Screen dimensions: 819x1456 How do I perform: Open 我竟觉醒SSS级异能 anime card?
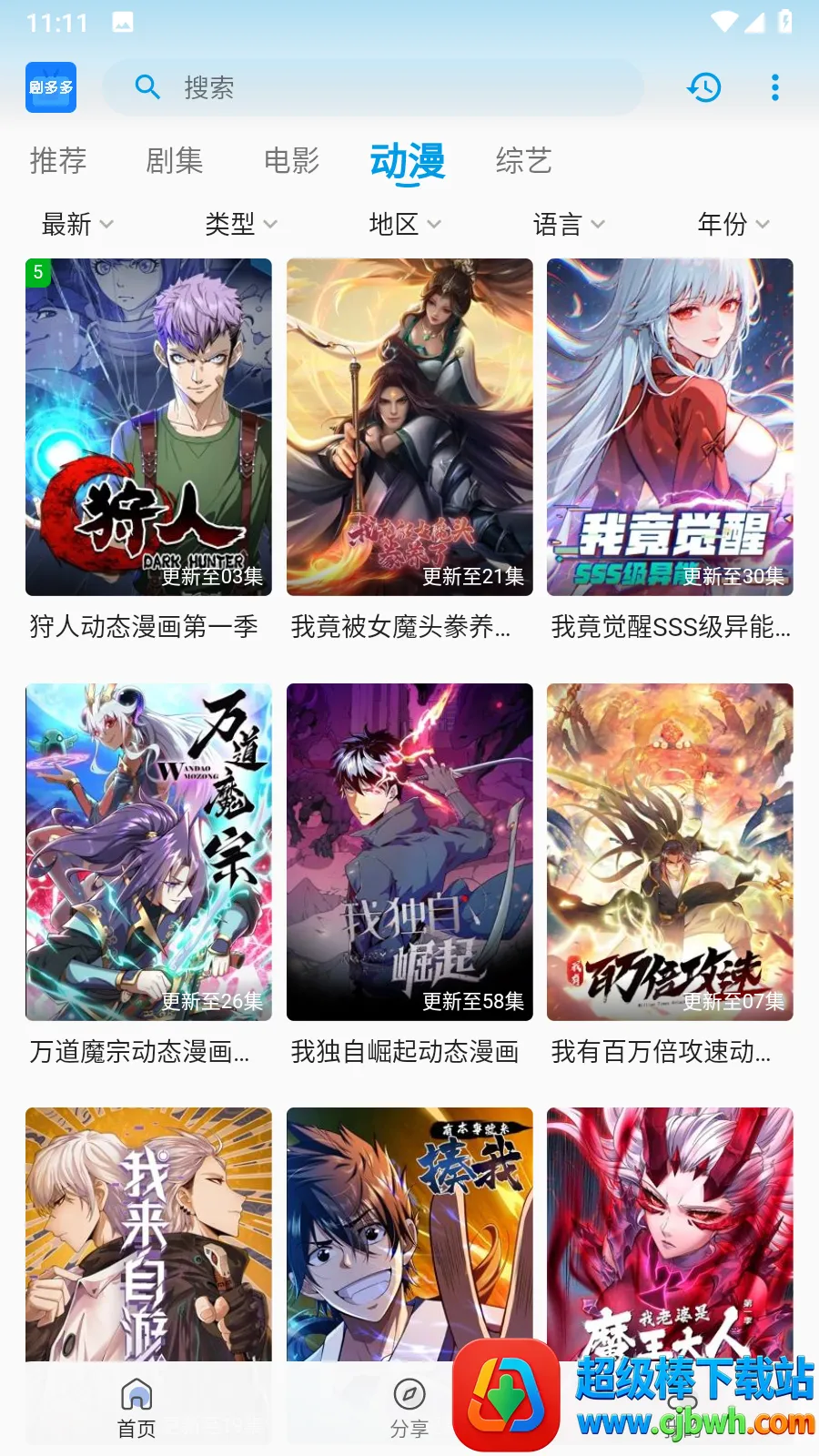point(670,428)
